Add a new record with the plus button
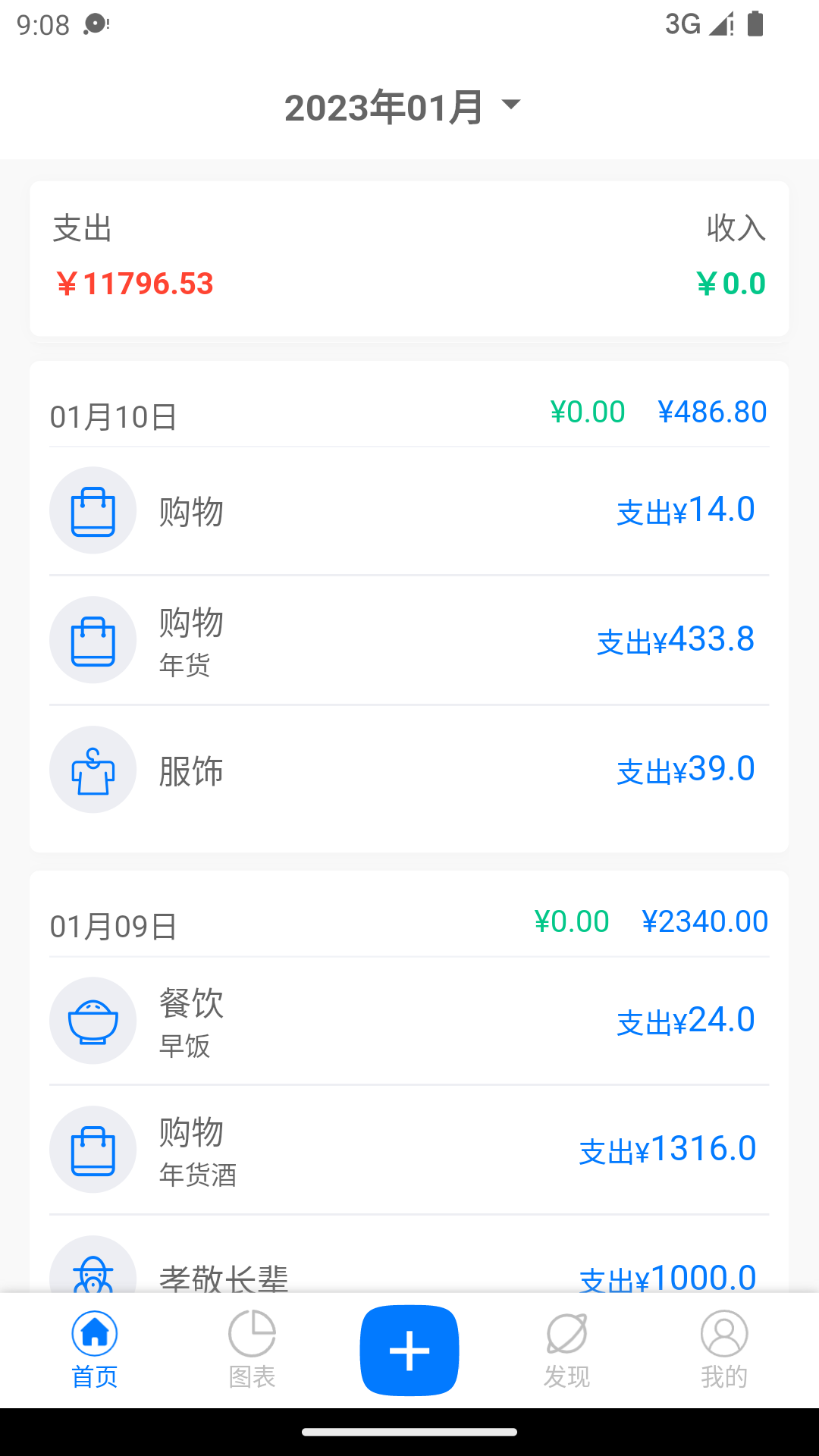This screenshot has height=1456, width=819. pos(409,1350)
